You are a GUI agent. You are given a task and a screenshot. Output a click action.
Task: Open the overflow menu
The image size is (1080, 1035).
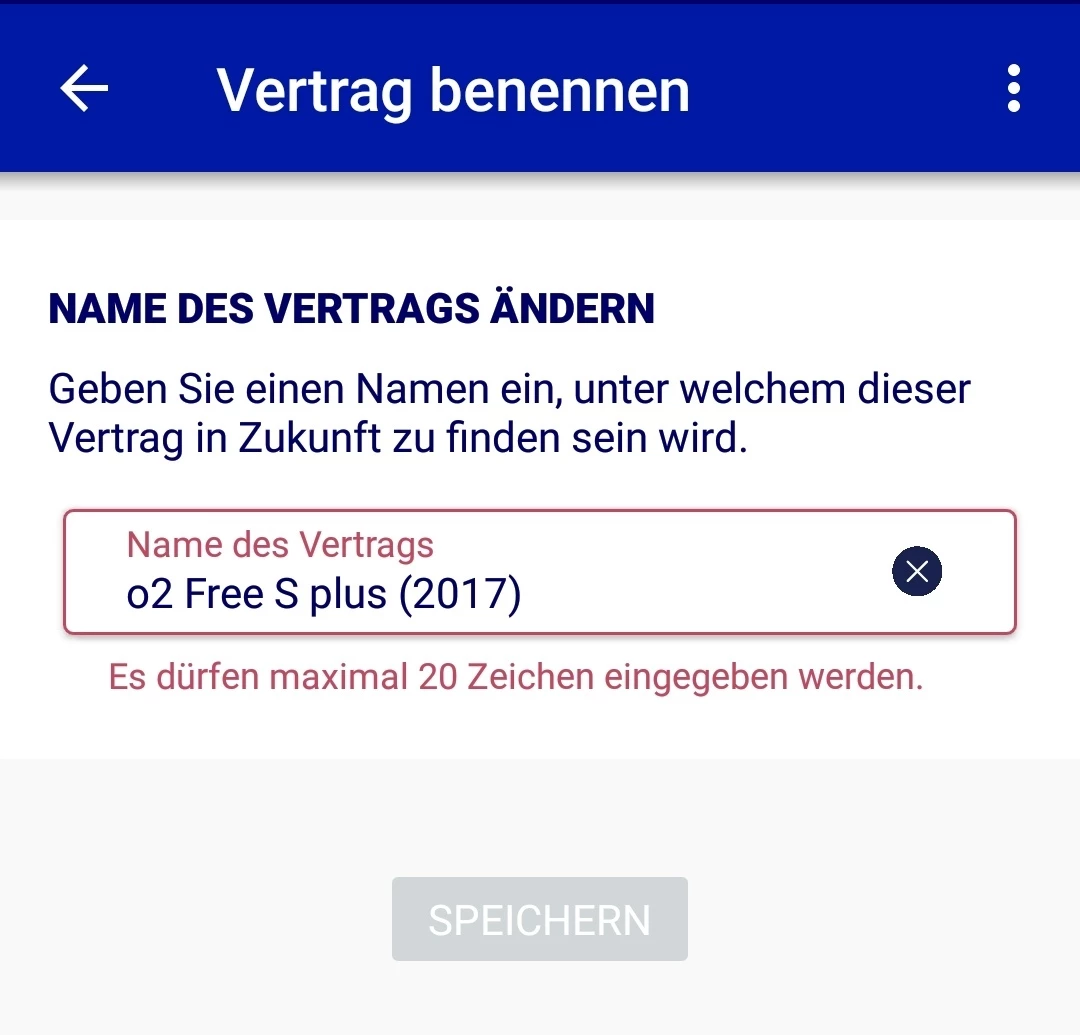coord(1013,89)
